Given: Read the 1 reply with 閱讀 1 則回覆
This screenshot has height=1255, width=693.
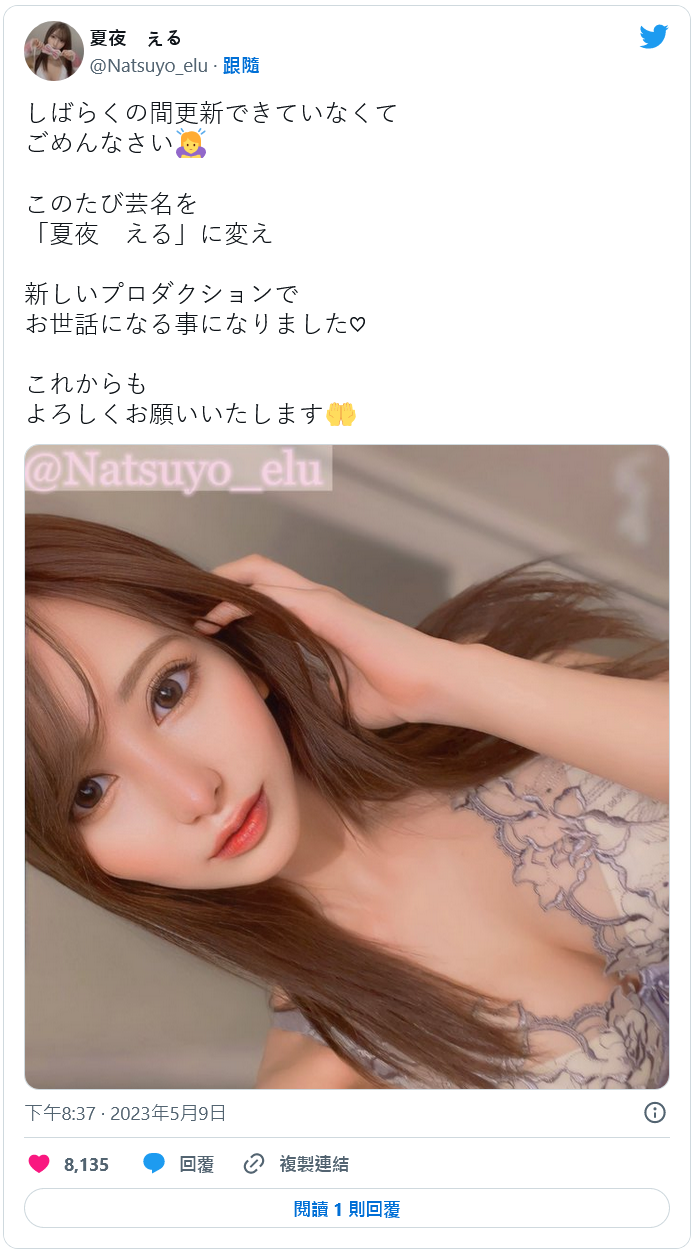Looking at the screenshot, I should 346,1209.
